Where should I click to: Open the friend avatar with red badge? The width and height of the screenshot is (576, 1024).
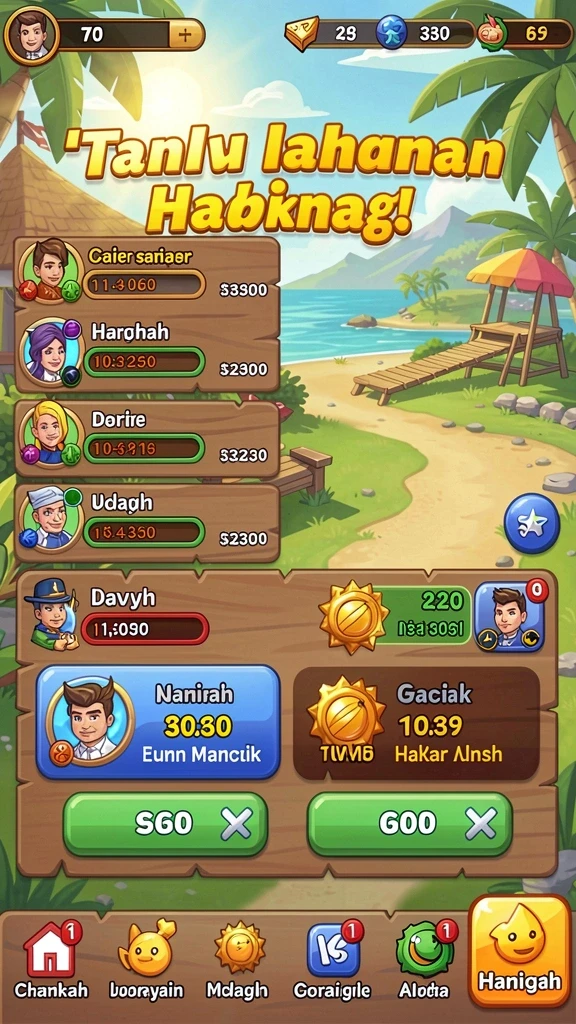tap(509, 617)
